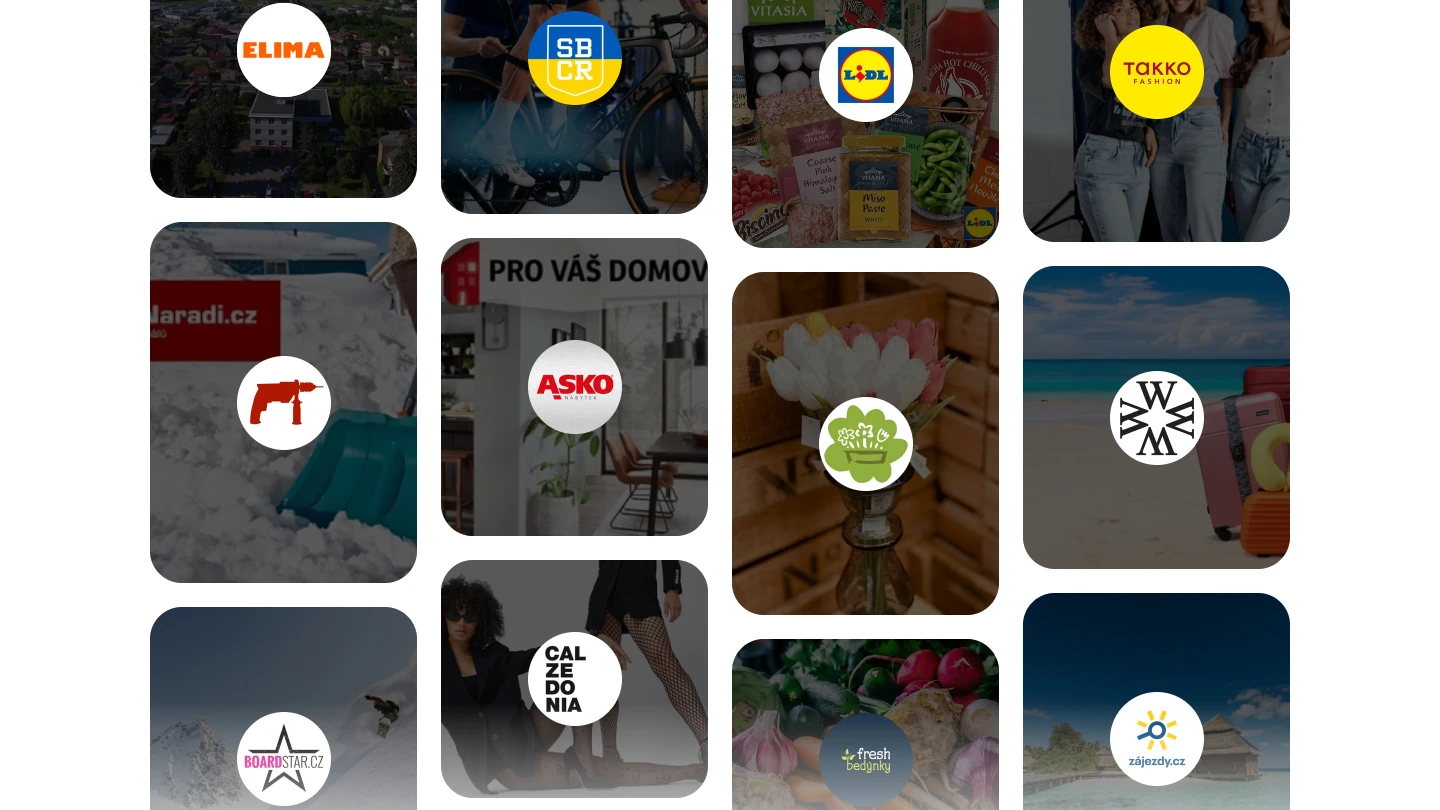Open the beach luggage W logo card
This screenshot has height=810, width=1440.
1156,418
